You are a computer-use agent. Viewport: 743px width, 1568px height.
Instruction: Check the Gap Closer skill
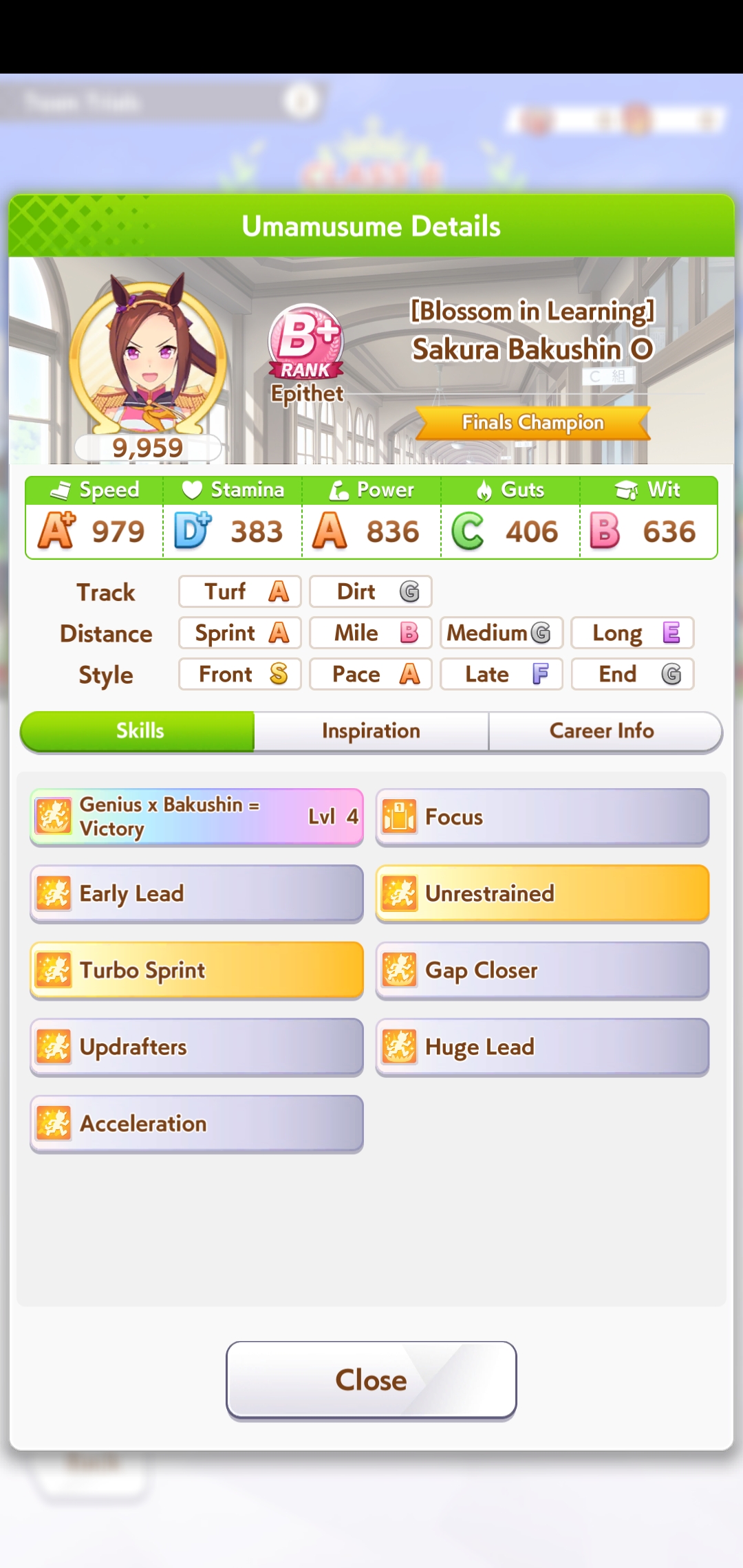542,970
